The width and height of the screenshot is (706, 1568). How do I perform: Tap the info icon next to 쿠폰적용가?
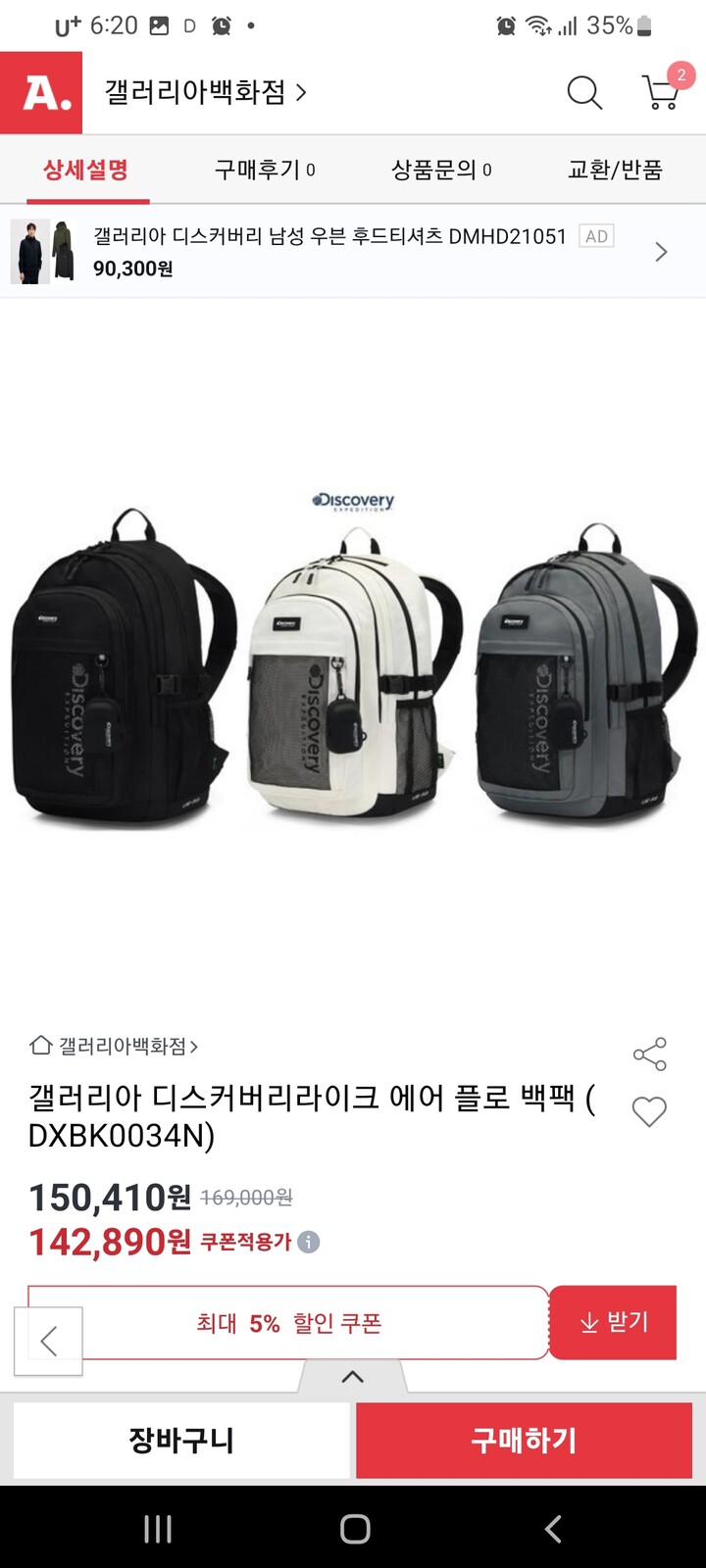coord(309,1242)
